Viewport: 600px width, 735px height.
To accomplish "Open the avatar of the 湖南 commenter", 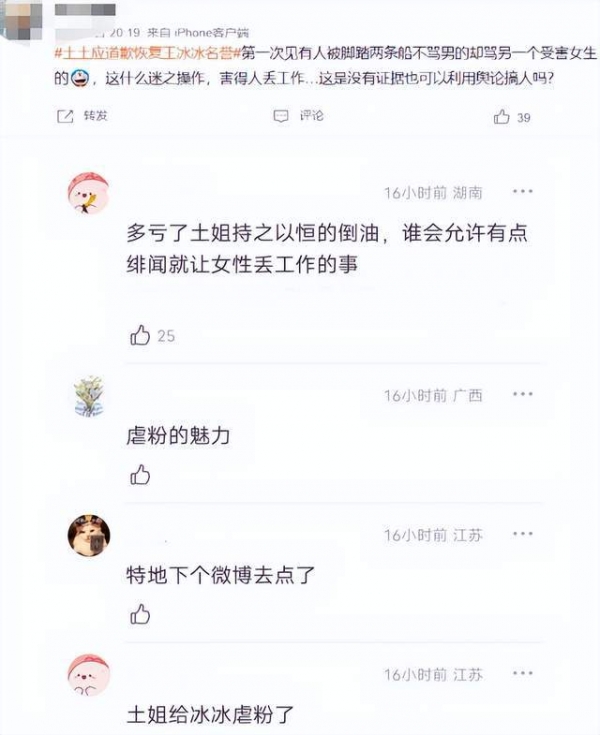I will click(88, 192).
